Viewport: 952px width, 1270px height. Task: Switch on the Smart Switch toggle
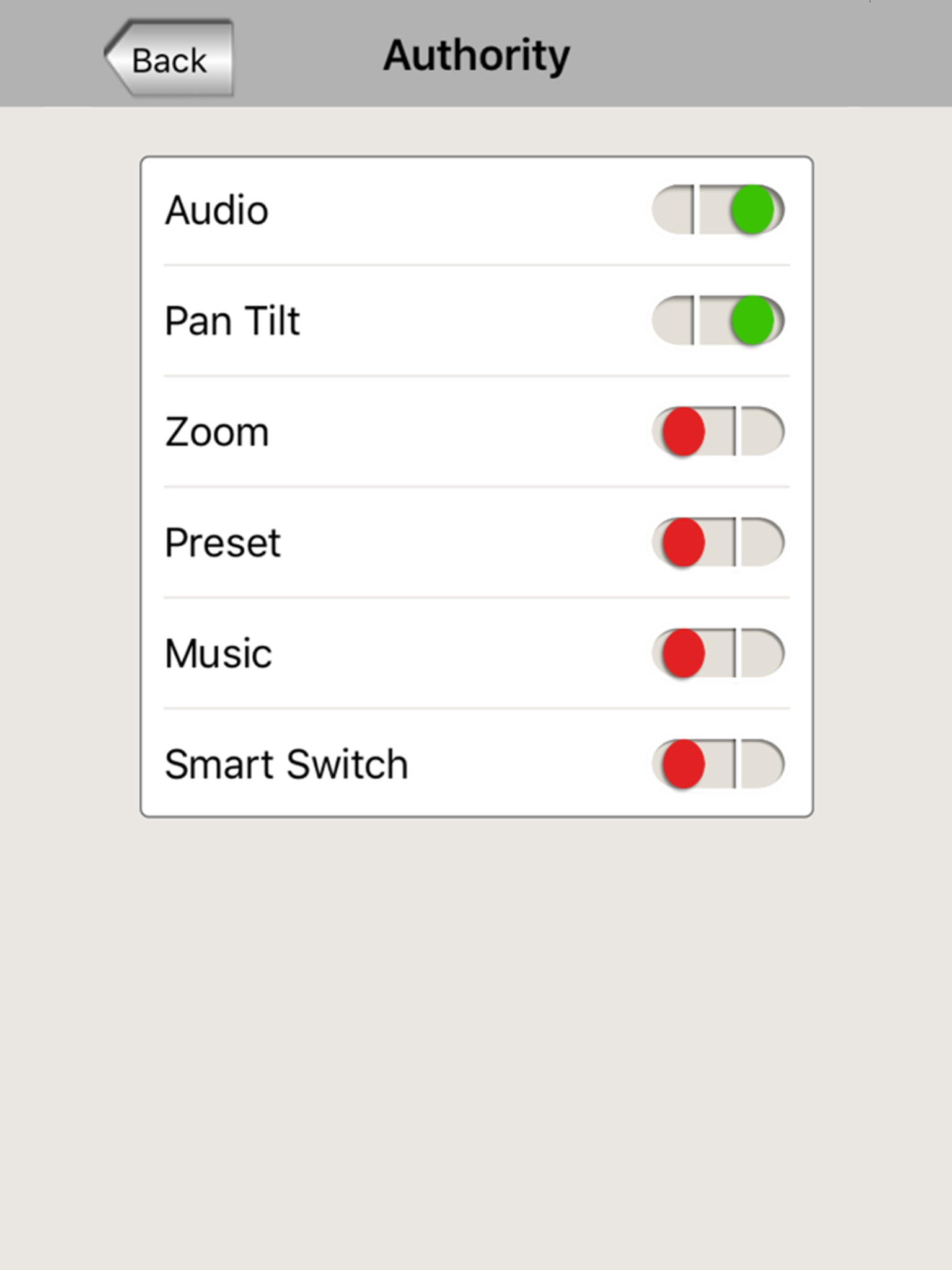[x=718, y=764]
